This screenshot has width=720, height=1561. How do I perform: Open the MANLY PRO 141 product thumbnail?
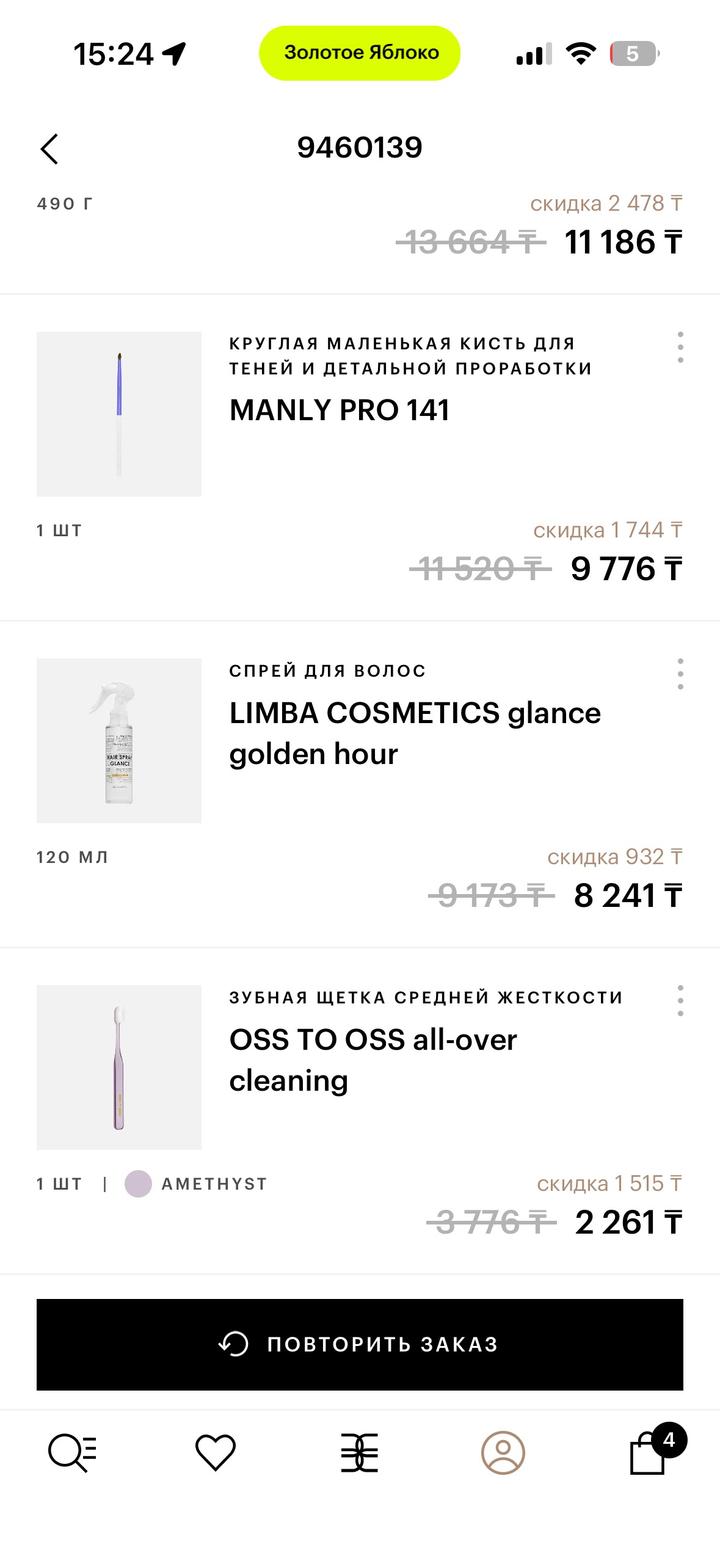click(118, 413)
